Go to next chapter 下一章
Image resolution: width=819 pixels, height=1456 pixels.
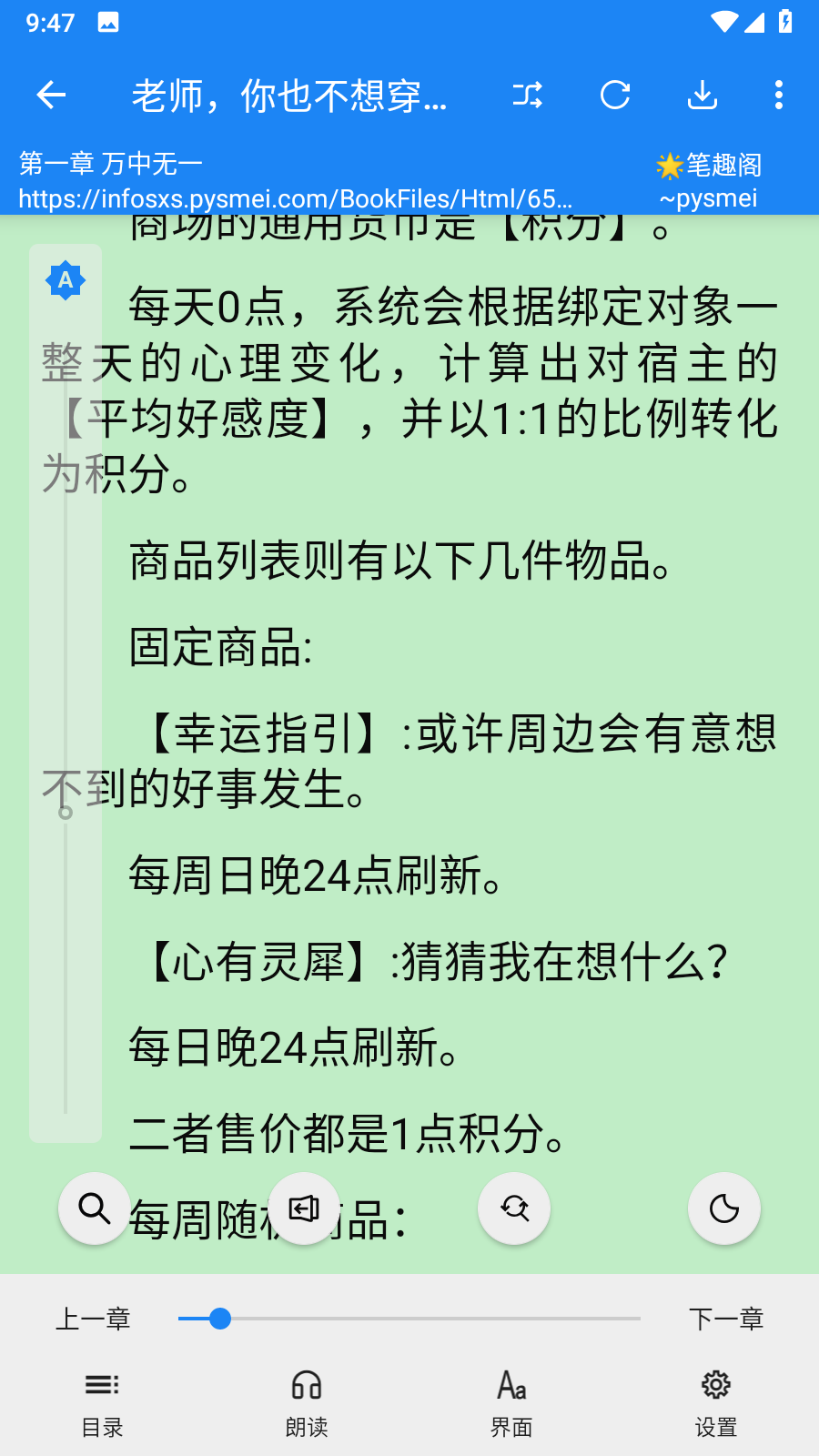click(725, 1319)
